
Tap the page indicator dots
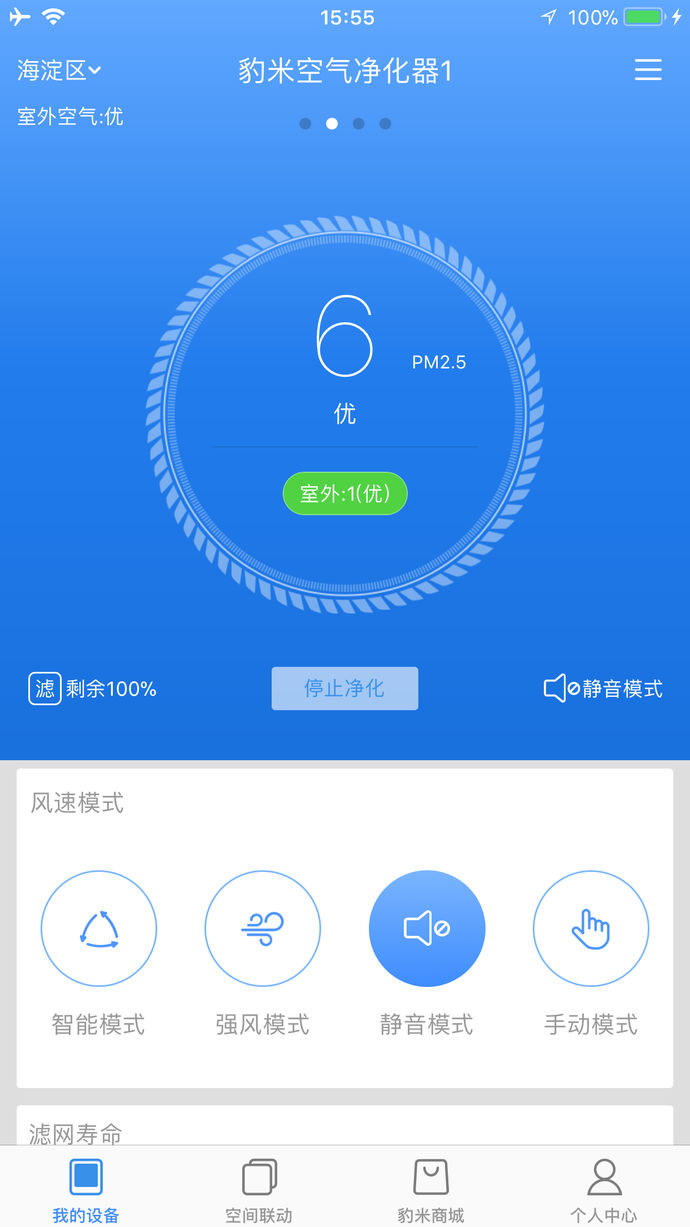(345, 124)
